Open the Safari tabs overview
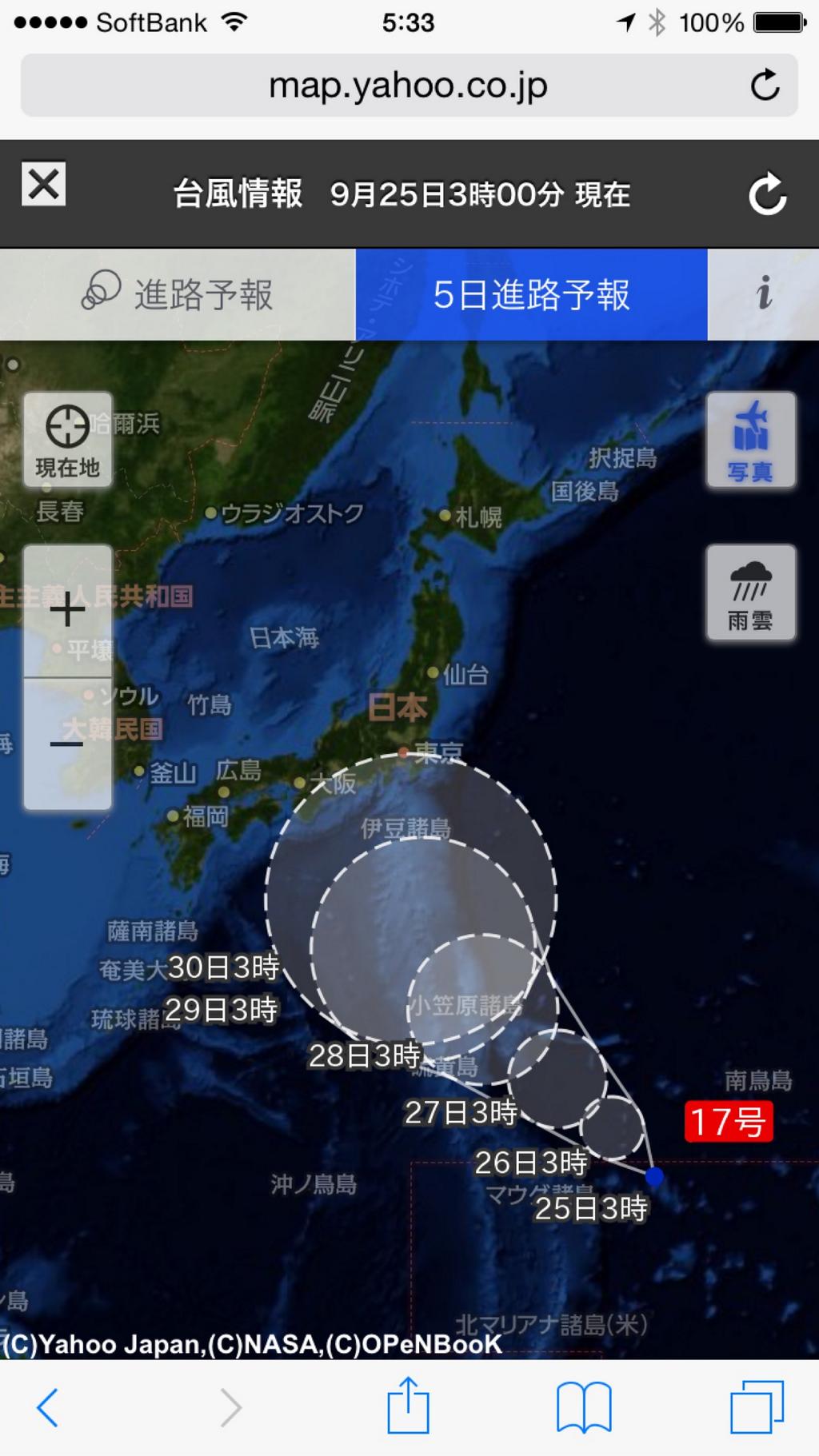Viewport: 819px width, 1456px height. [x=757, y=1406]
